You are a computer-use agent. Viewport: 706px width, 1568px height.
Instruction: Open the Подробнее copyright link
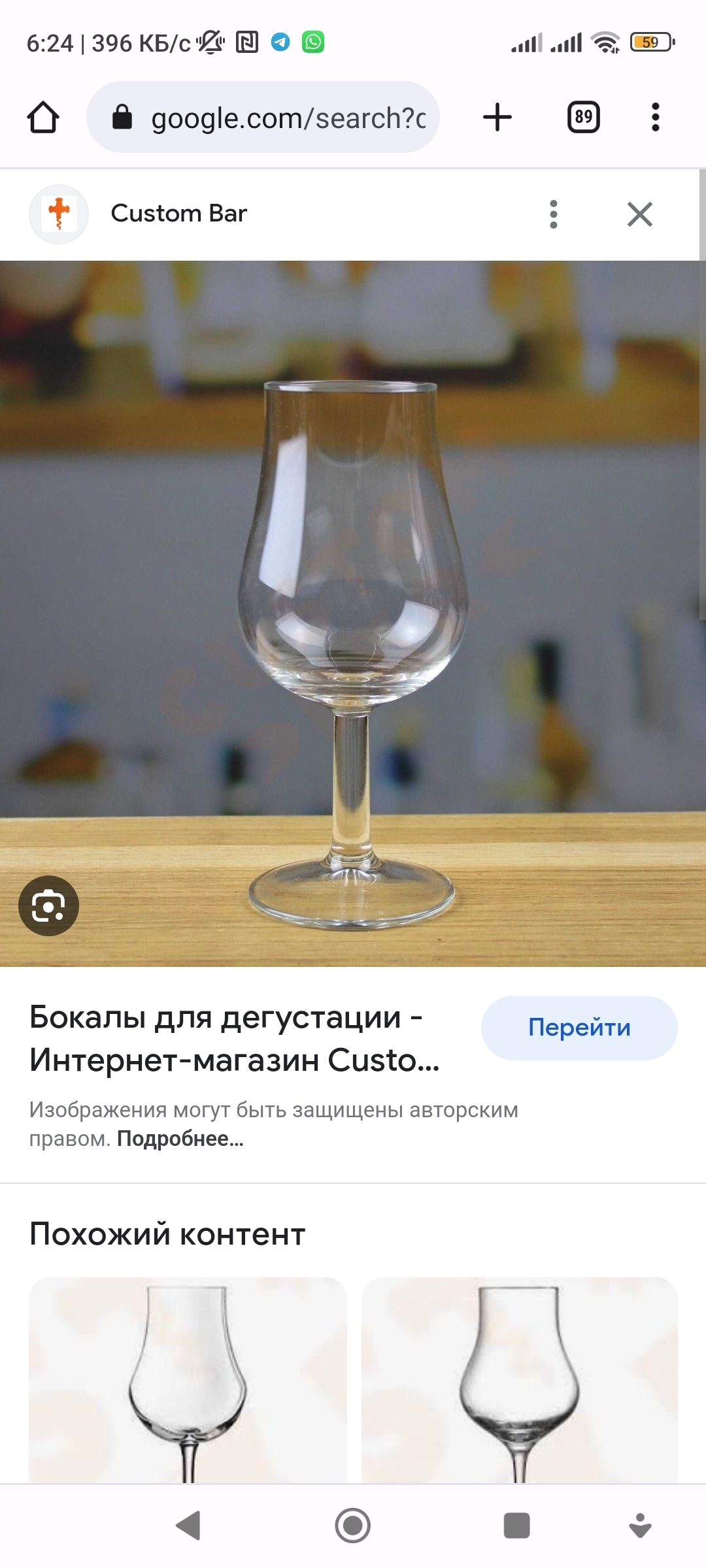180,1139
